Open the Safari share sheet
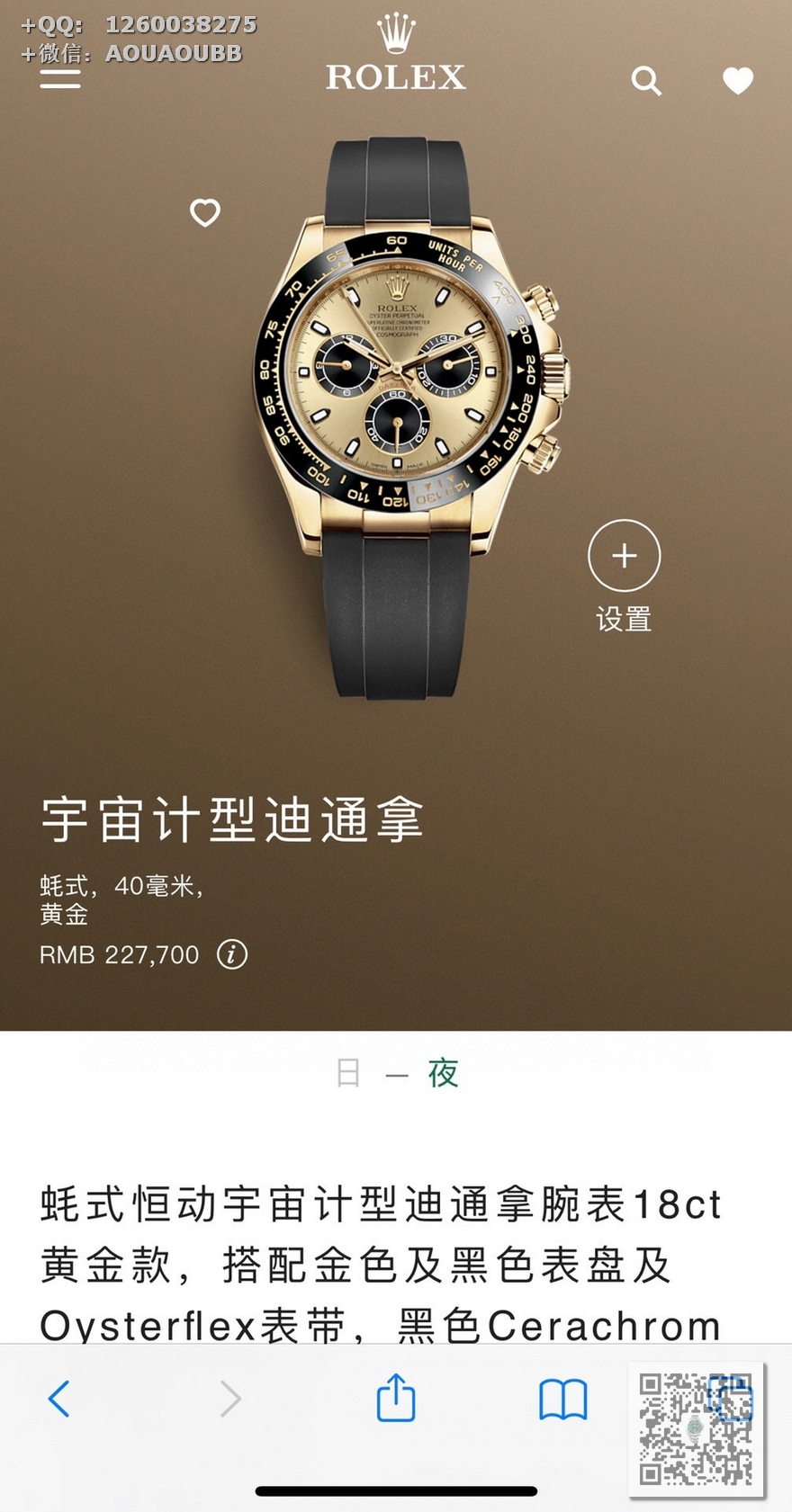 coord(395,1399)
